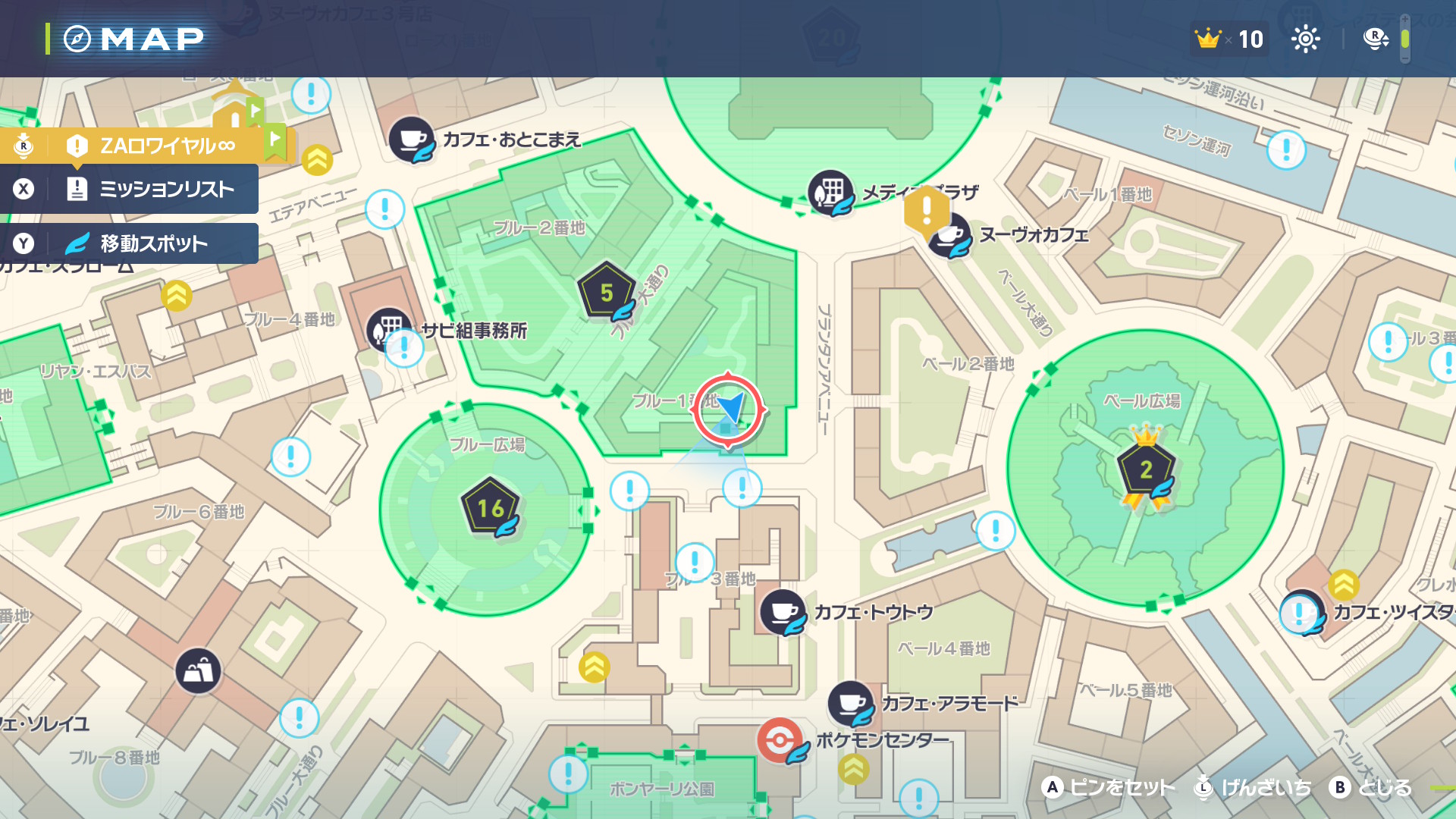Select the カフェ・トウトウ marker

[x=783, y=611]
